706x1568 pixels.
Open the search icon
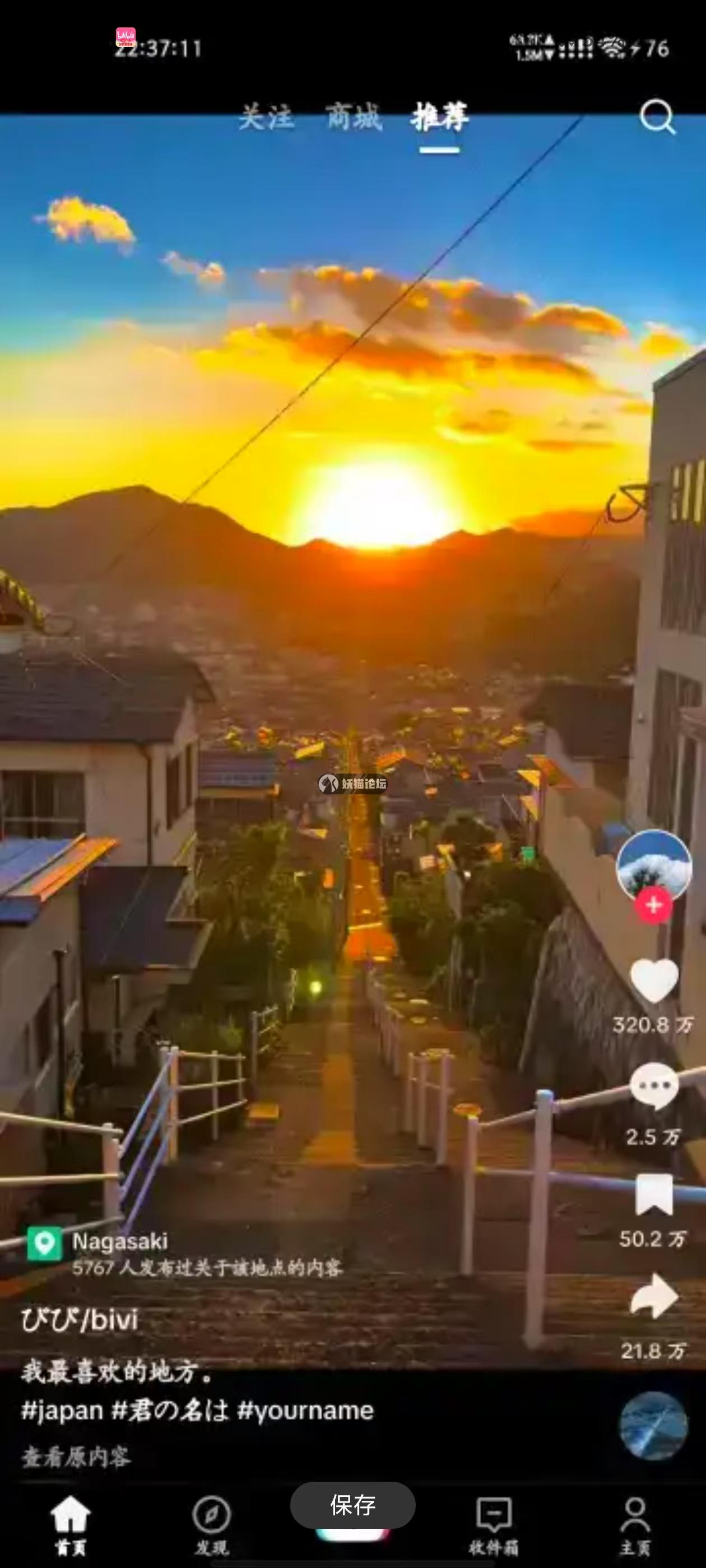(657, 116)
